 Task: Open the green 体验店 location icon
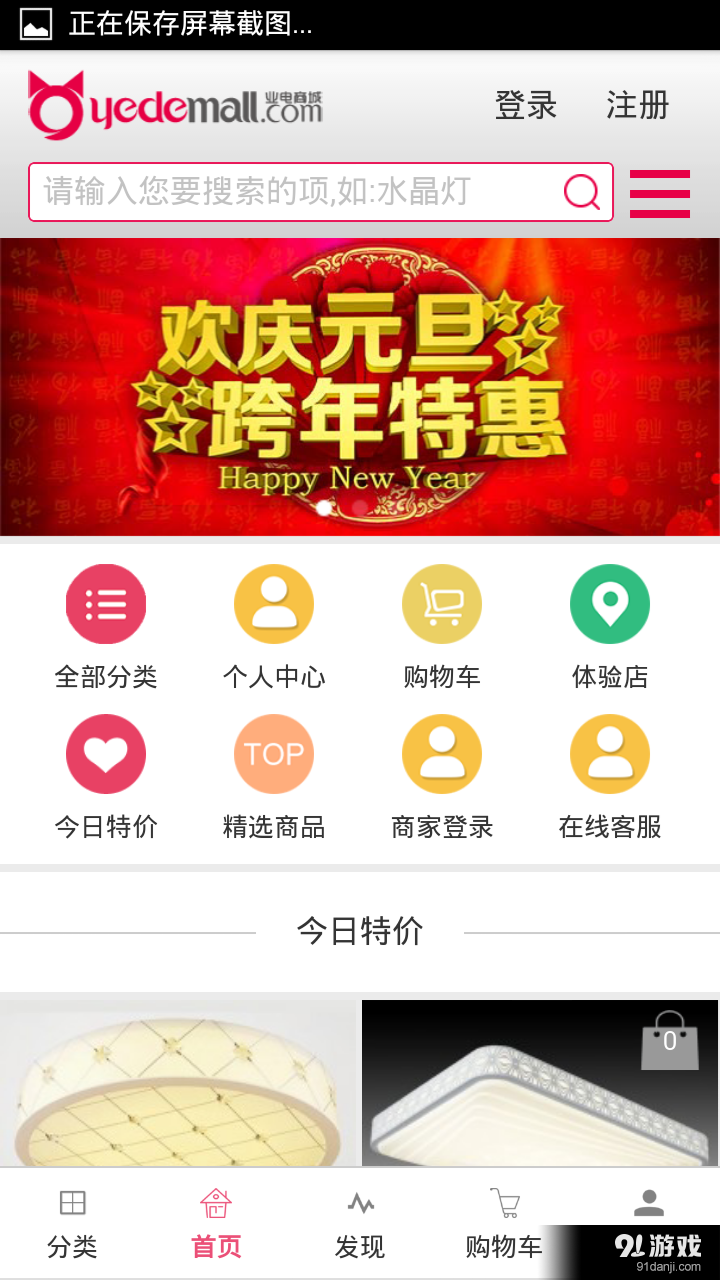(610, 603)
